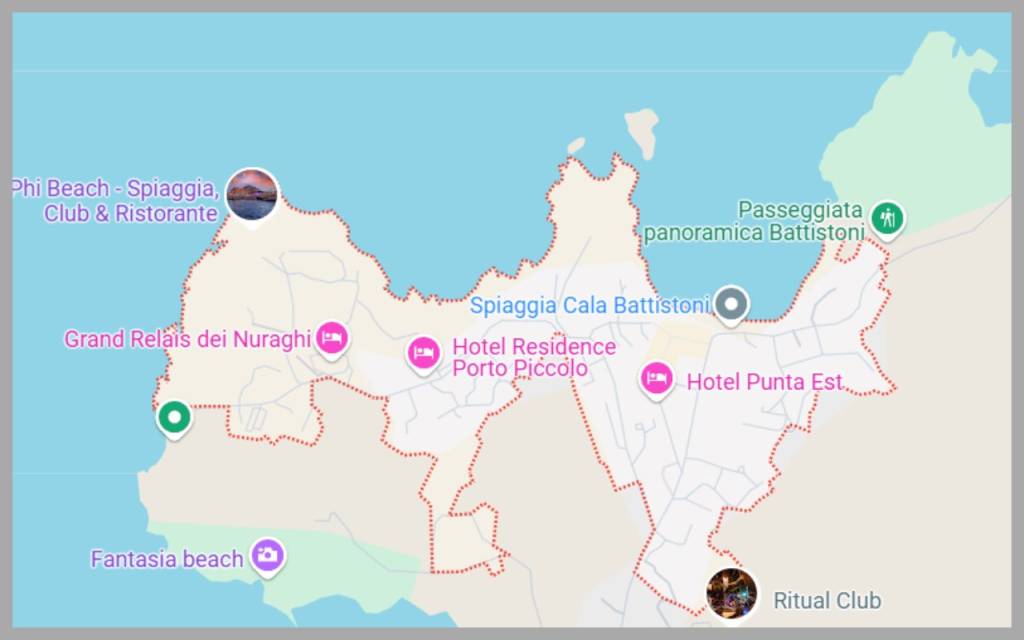Open the Hotel Punta Est marker
Image resolution: width=1024 pixels, height=640 pixels.
coord(657,379)
